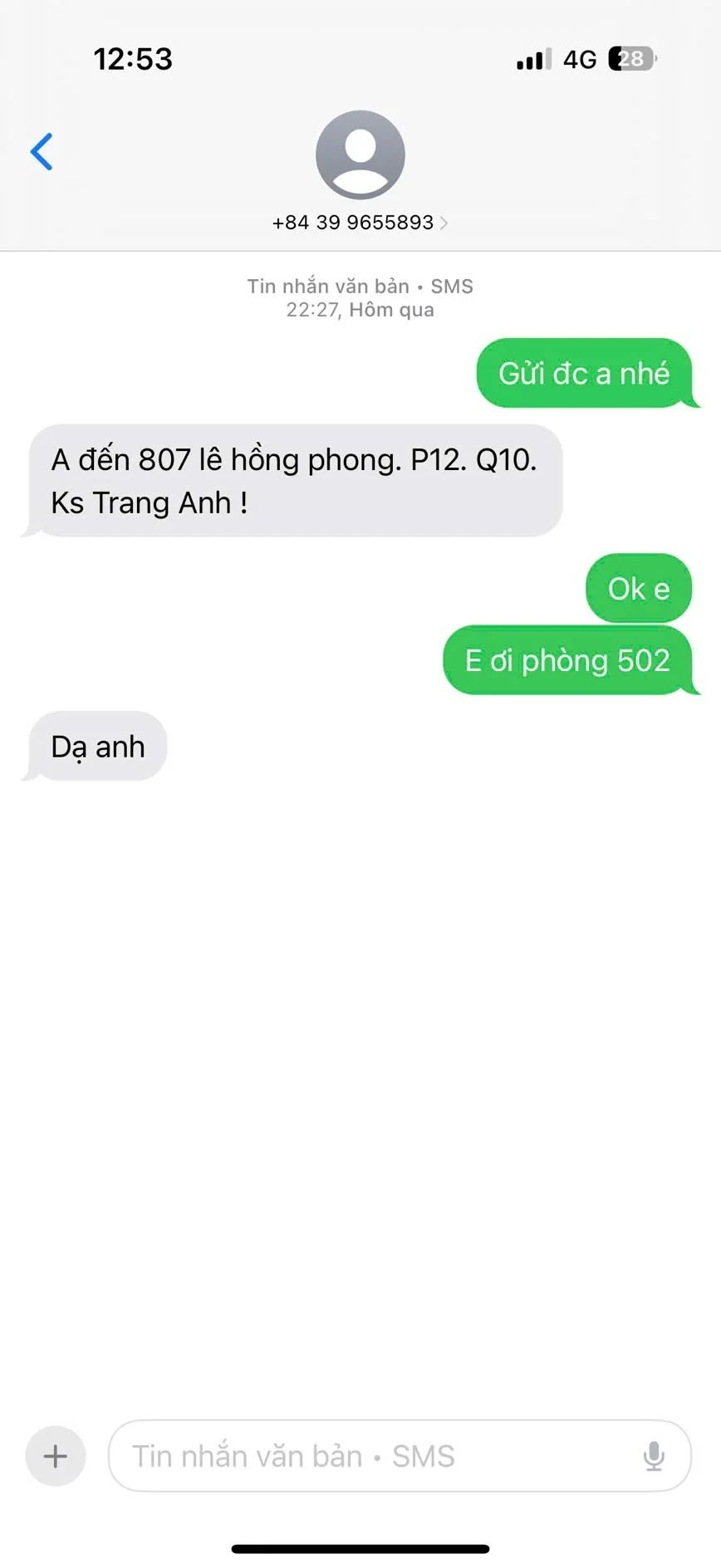Open contact details for +84 39 9655893

point(360,222)
